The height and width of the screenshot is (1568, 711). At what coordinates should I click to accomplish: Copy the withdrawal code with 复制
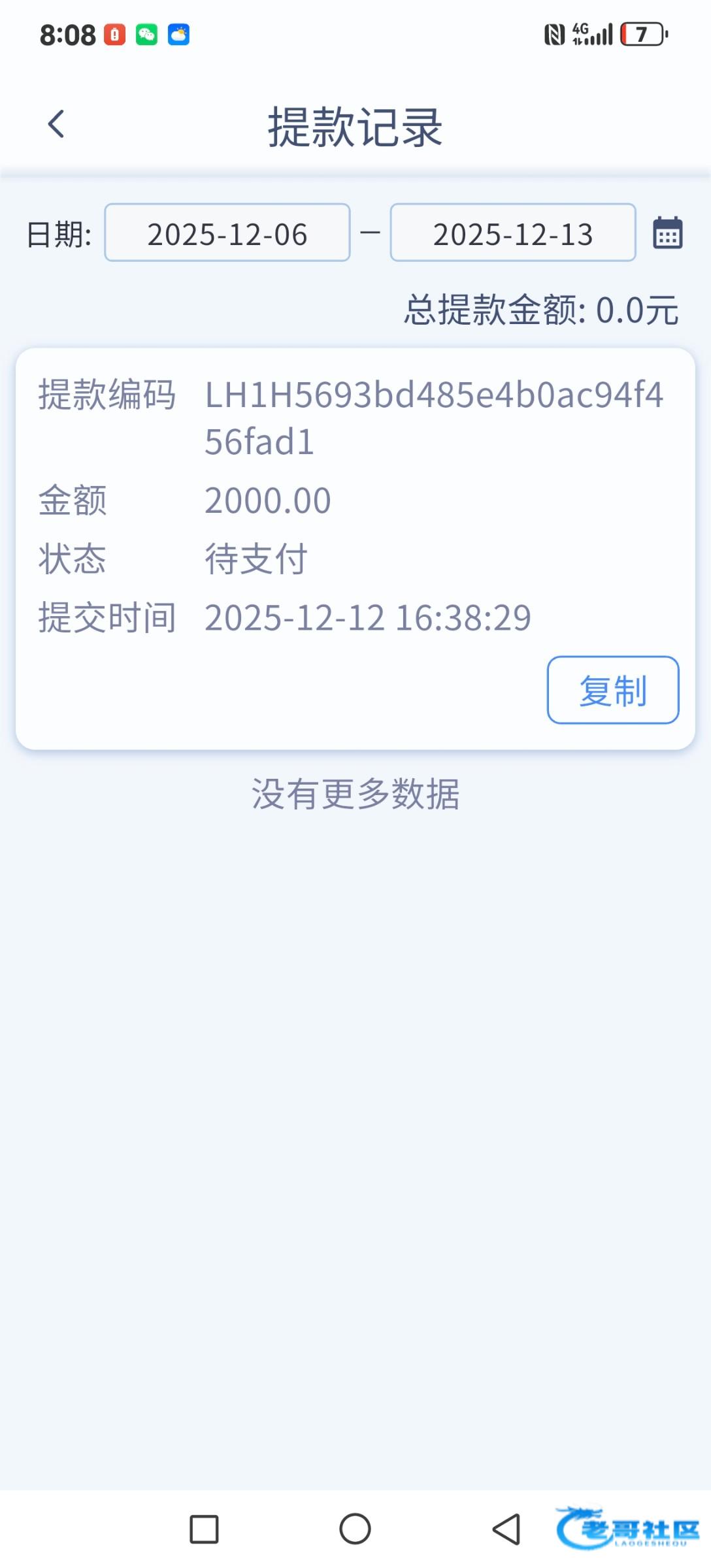(x=612, y=690)
